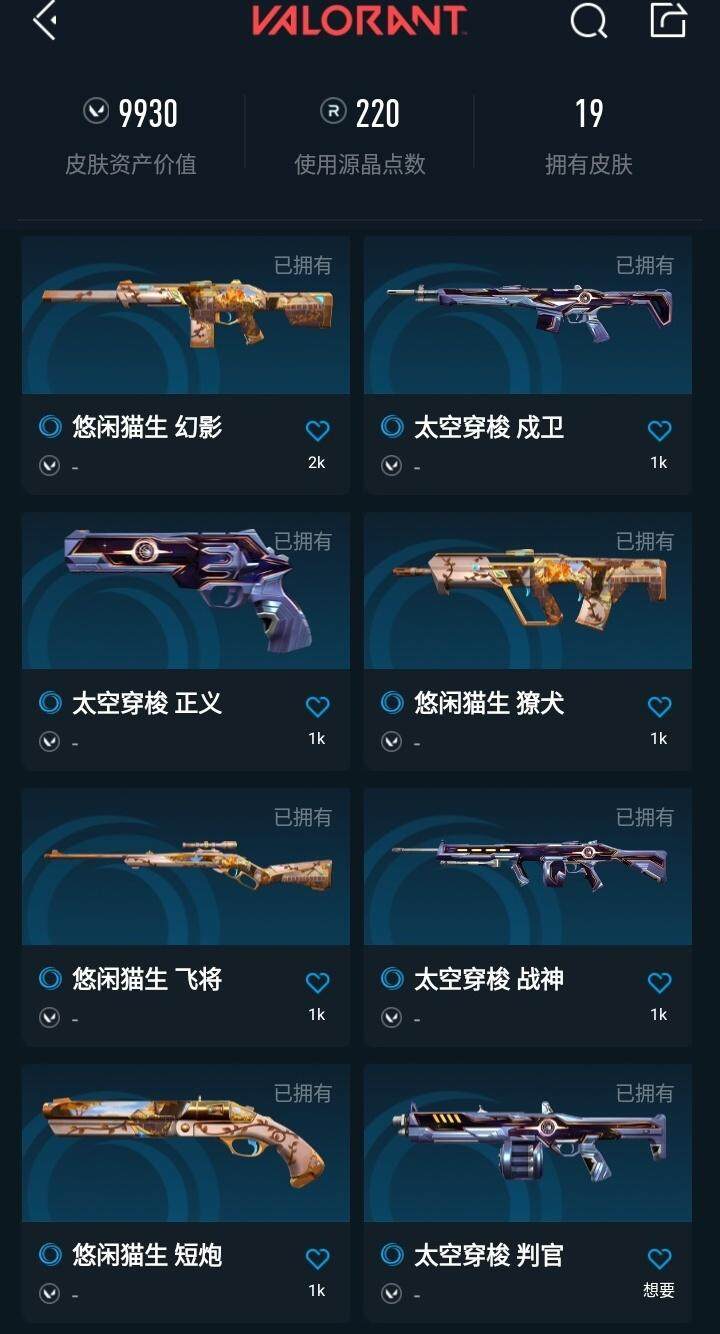The image size is (720, 1334).
Task: Open the 太空穿梭 战神 skin card
Action: pyautogui.click(x=528, y=868)
